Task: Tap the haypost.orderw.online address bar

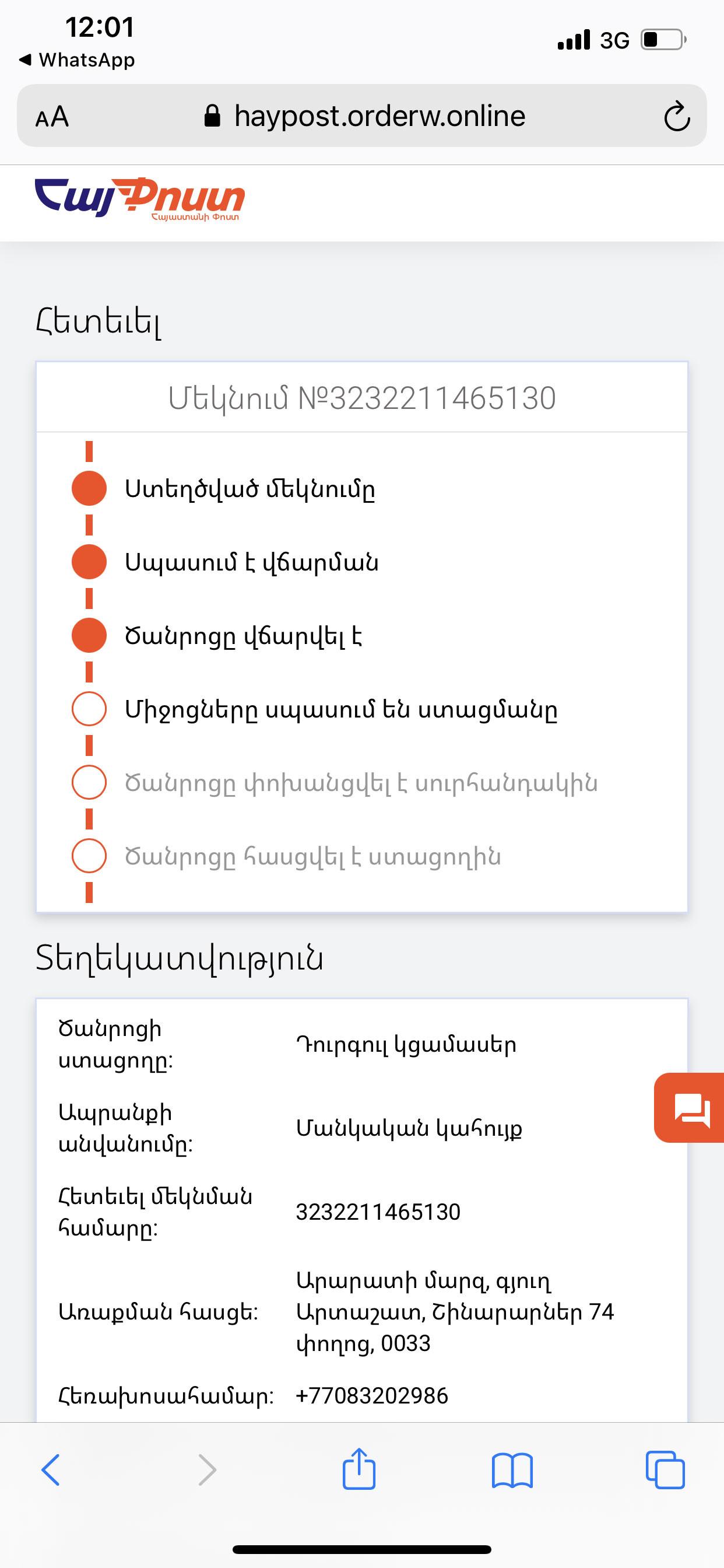Action: coord(364,116)
